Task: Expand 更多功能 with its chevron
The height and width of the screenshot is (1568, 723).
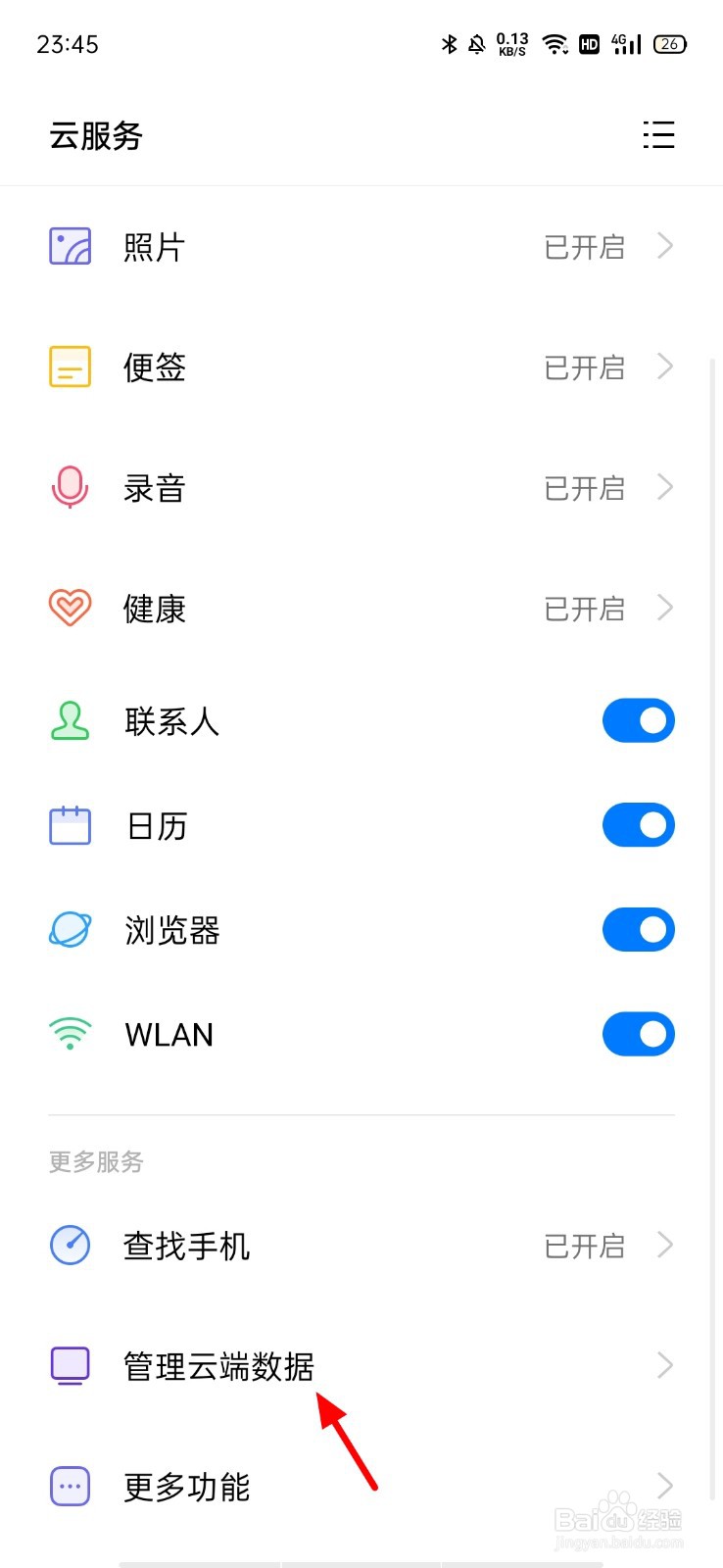Action: click(665, 1486)
